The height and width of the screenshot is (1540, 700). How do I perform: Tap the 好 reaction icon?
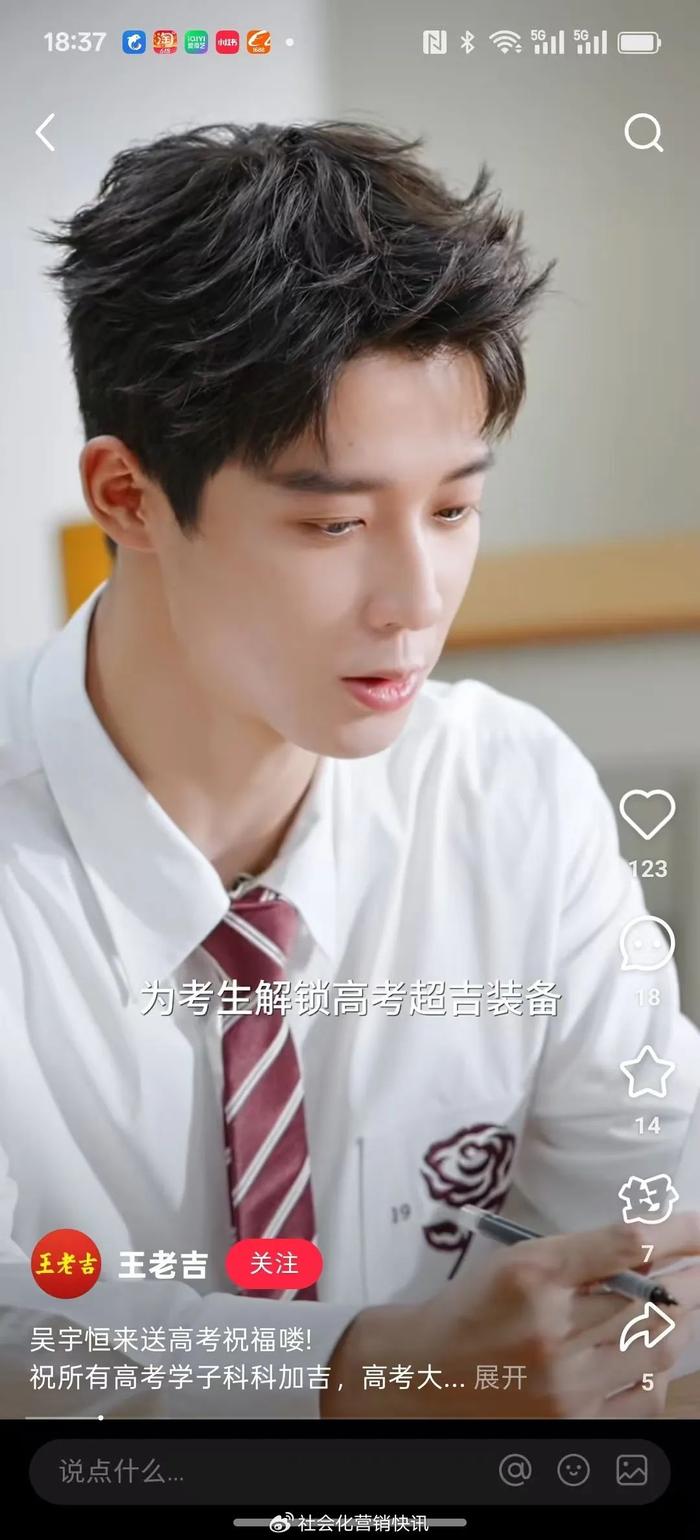(647, 1200)
